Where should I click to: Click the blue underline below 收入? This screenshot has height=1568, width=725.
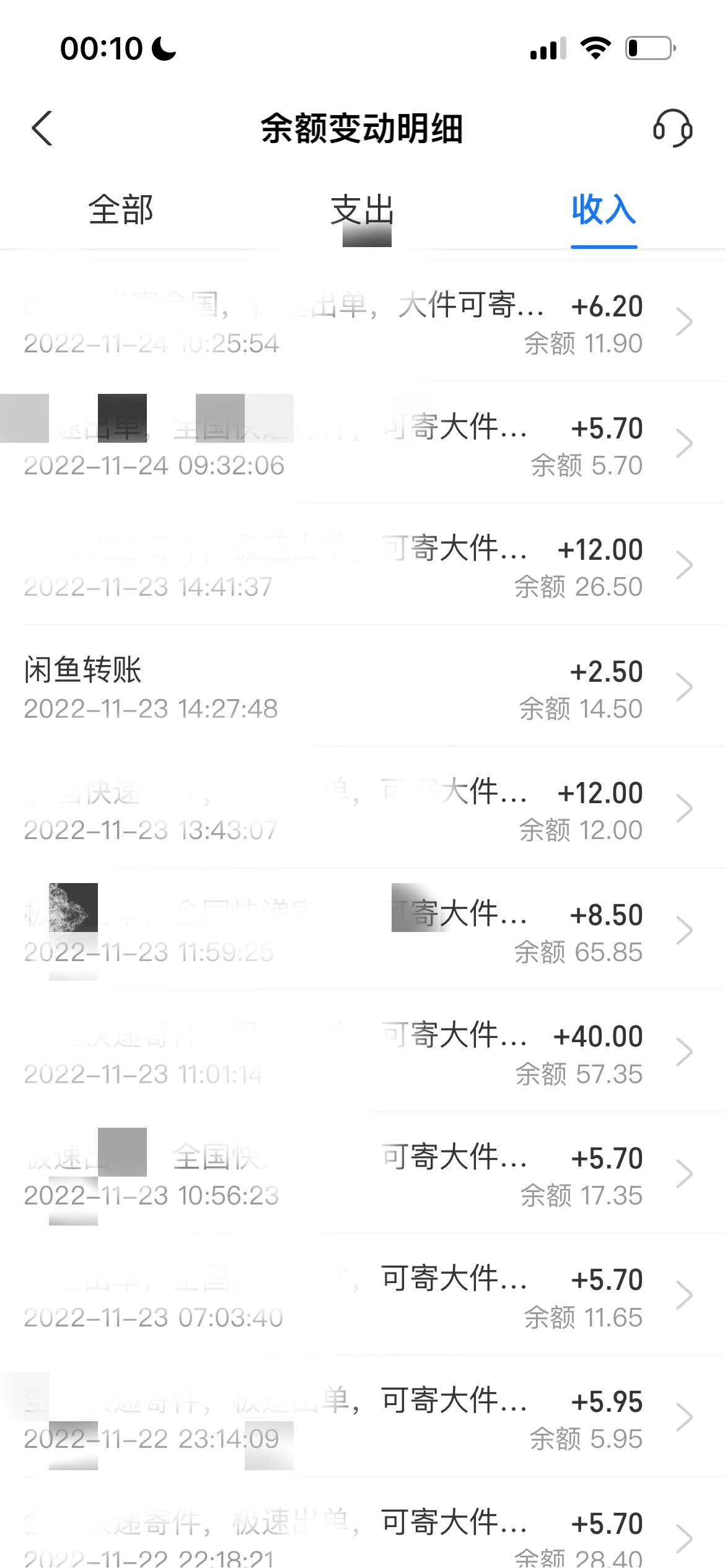[604, 246]
